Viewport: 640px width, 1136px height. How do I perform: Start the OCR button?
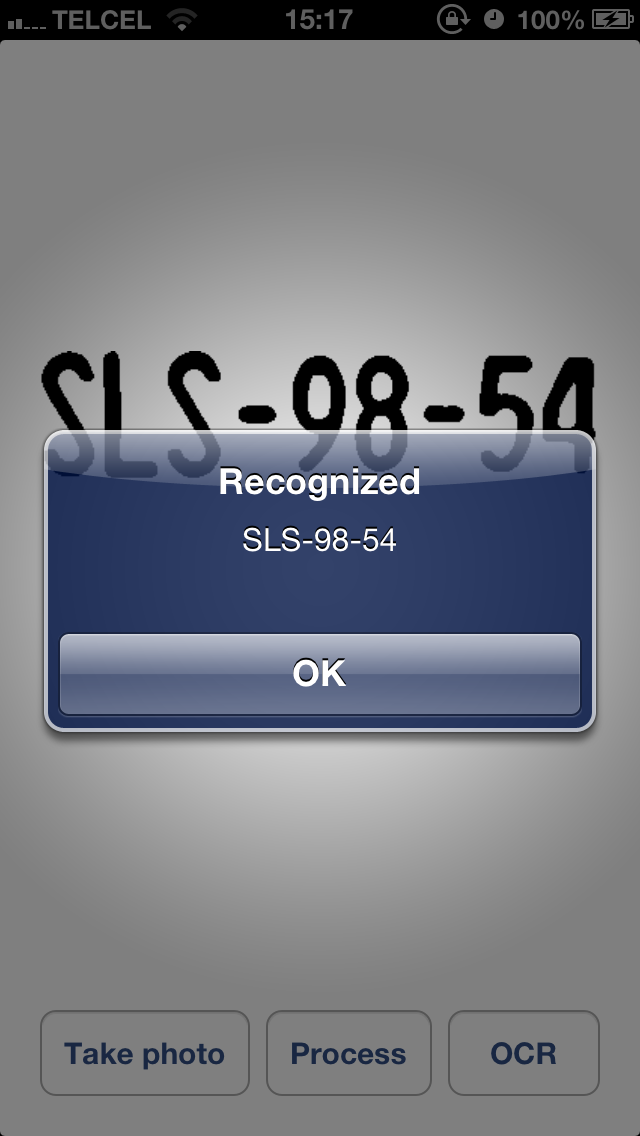pyautogui.click(x=523, y=1053)
